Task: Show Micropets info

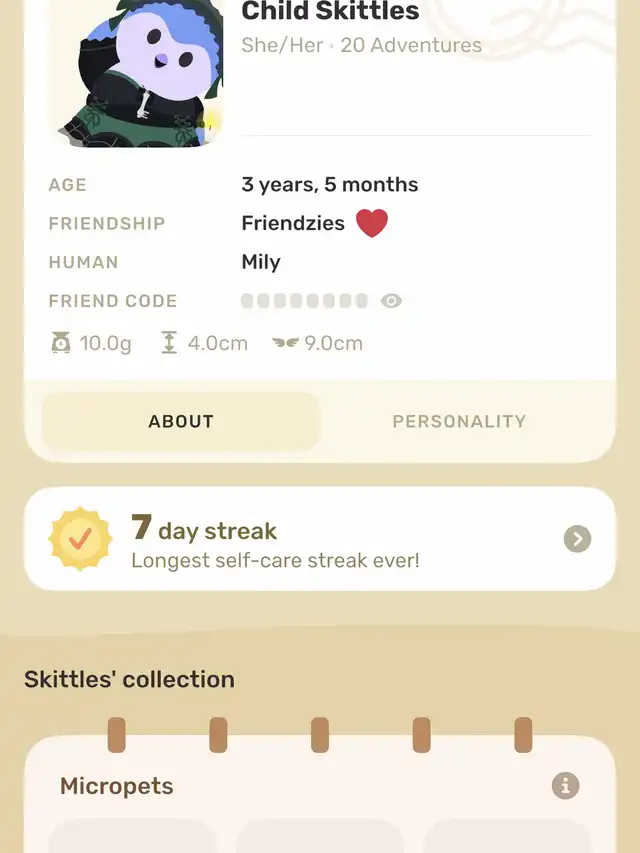Action: (x=565, y=786)
